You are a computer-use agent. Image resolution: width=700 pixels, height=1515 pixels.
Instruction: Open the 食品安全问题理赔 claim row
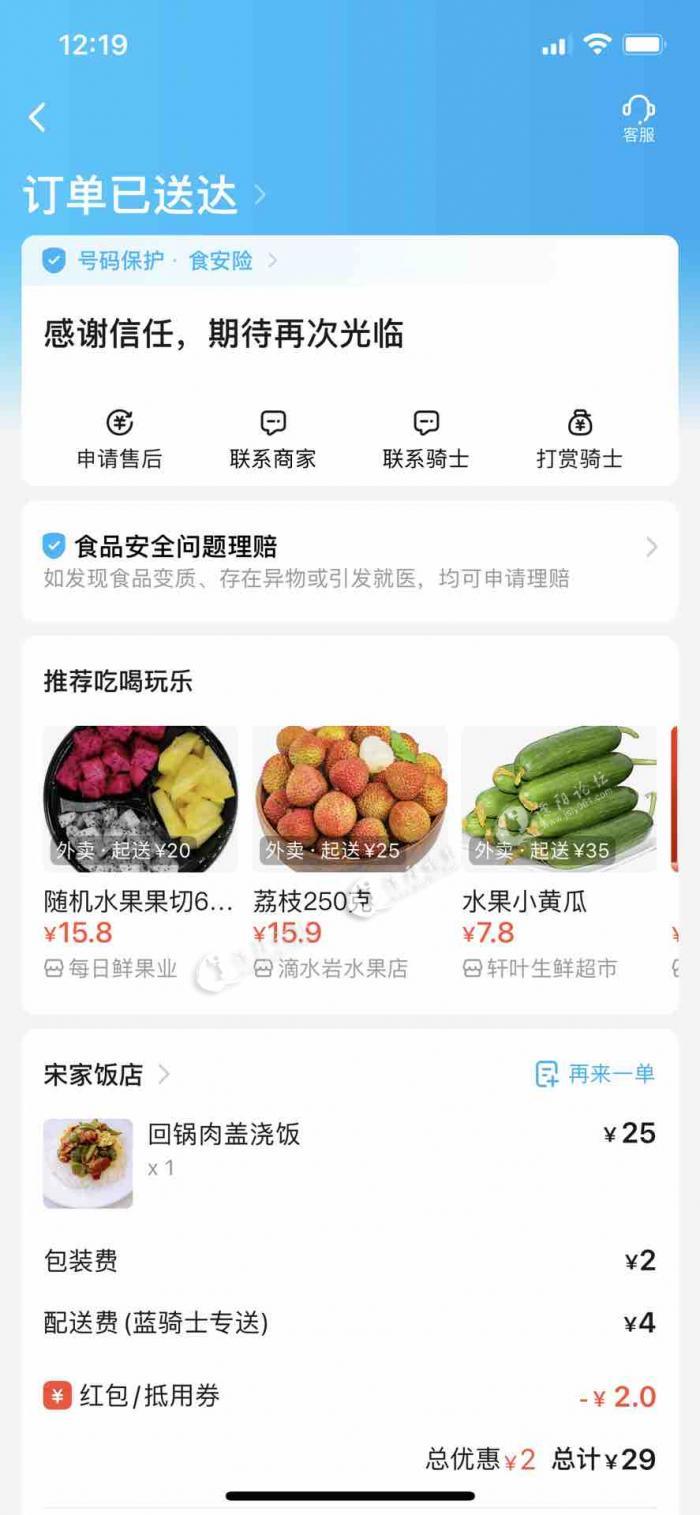(350, 561)
